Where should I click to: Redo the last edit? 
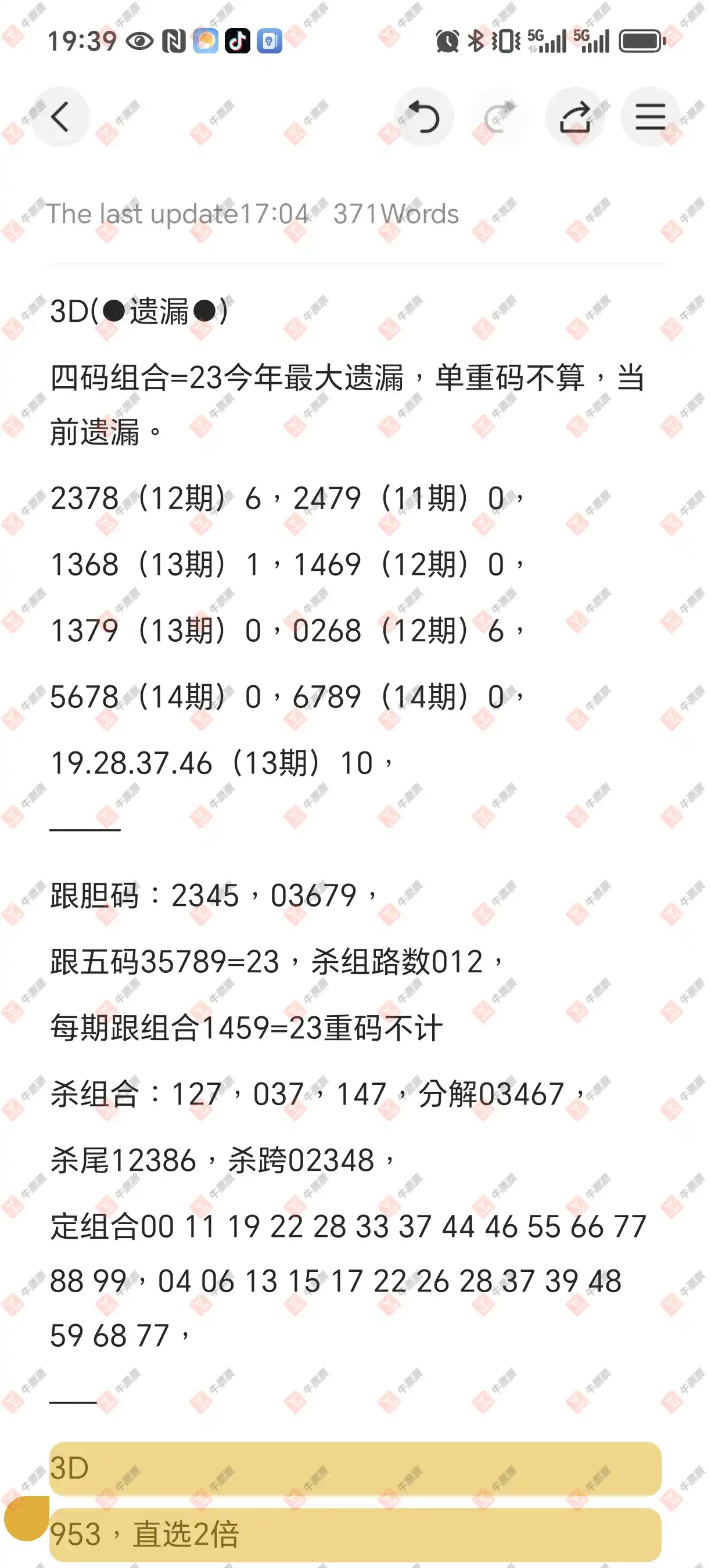(499, 117)
